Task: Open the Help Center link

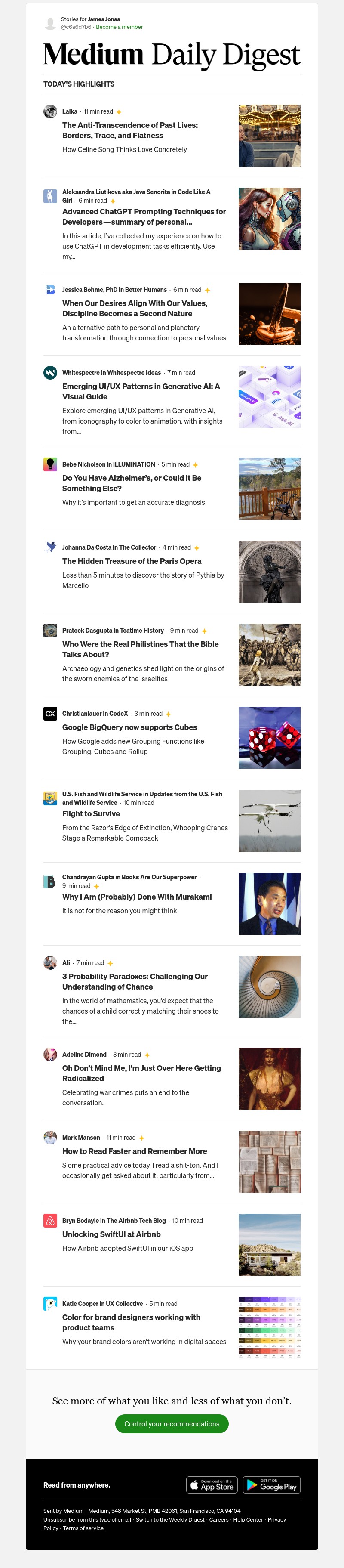Action: click(247, 1520)
